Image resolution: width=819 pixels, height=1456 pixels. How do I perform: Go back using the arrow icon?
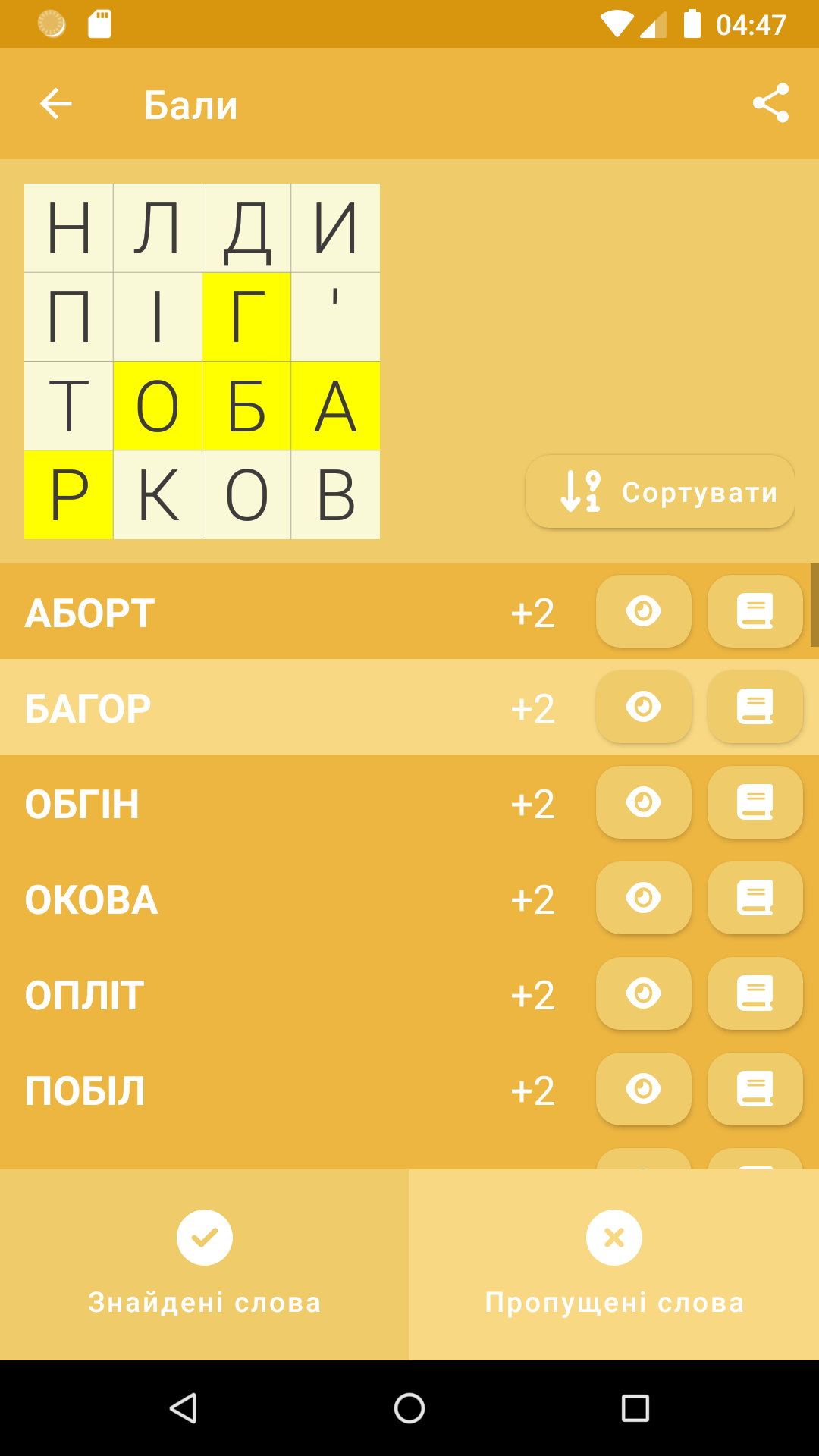coord(56,104)
